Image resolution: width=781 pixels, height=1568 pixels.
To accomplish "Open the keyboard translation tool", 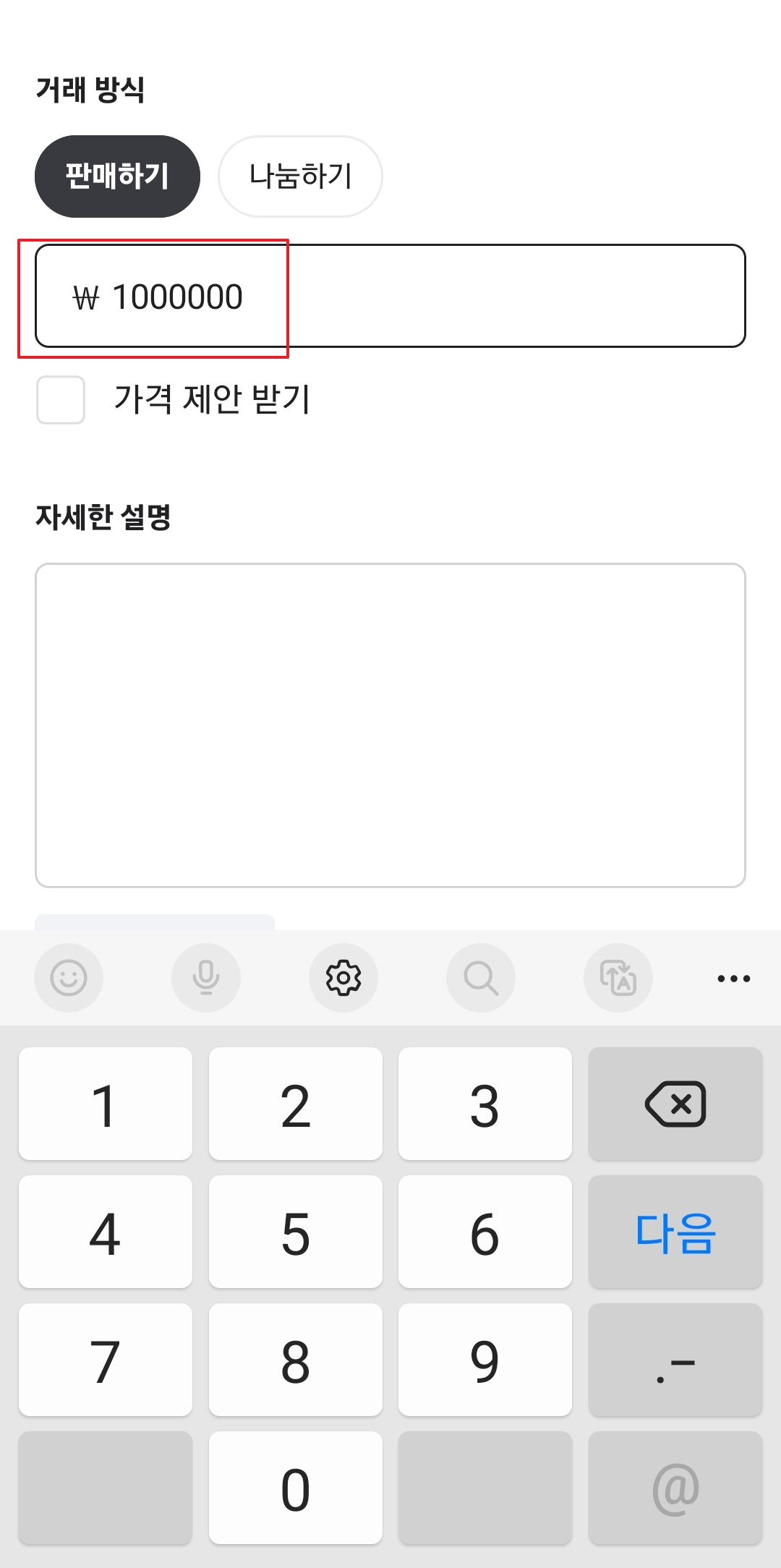I will pos(618,977).
